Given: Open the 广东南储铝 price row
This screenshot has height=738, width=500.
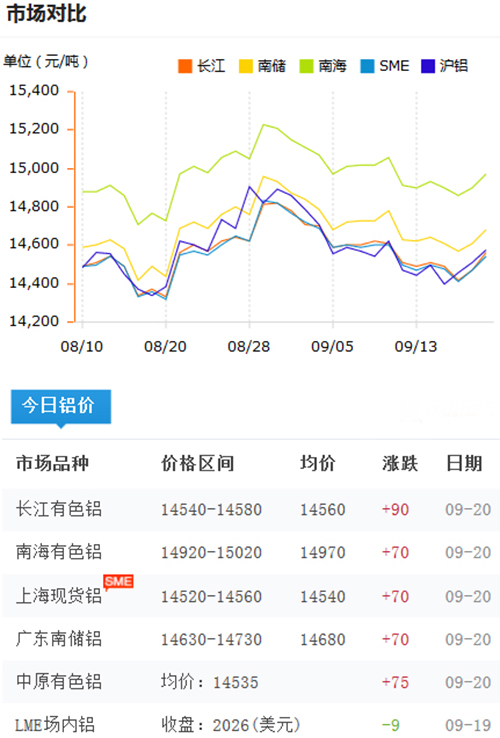Looking at the screenshot, I should tap(251, 639).
